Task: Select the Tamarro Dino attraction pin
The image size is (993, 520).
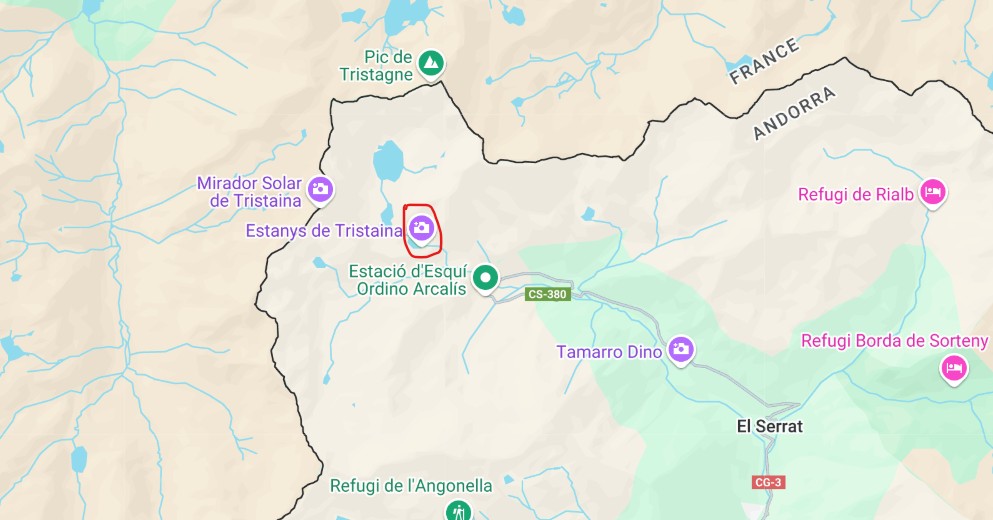Action: [x=681, y=349]
